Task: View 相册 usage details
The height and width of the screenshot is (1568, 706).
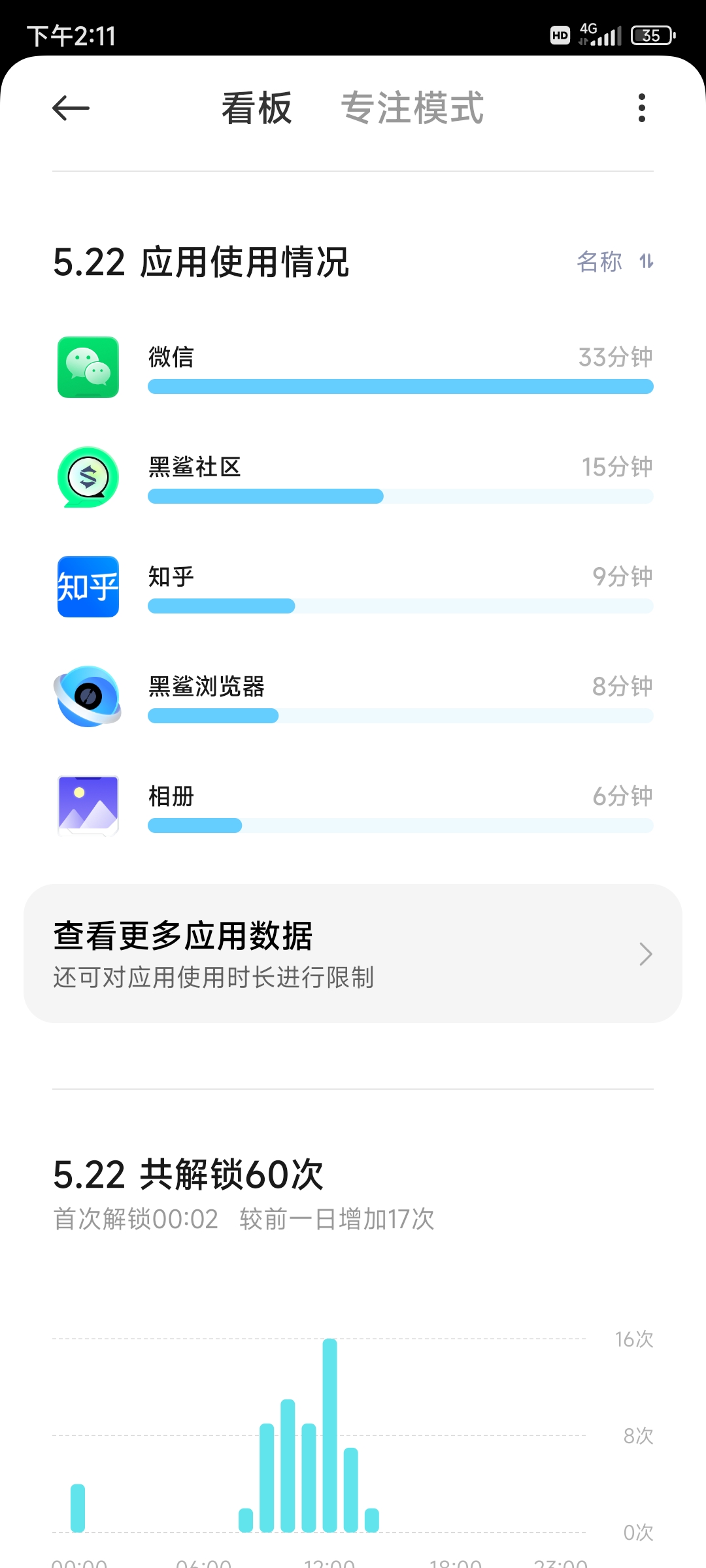Action: point(353,806)
